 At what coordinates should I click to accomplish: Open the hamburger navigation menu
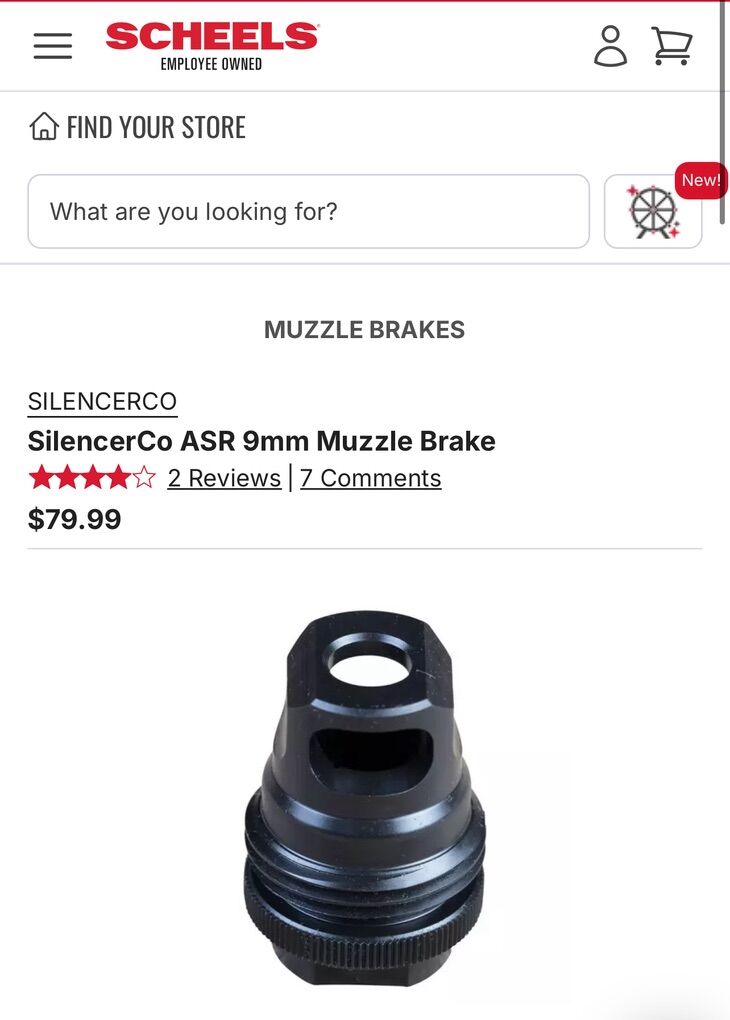pos(52,45)
